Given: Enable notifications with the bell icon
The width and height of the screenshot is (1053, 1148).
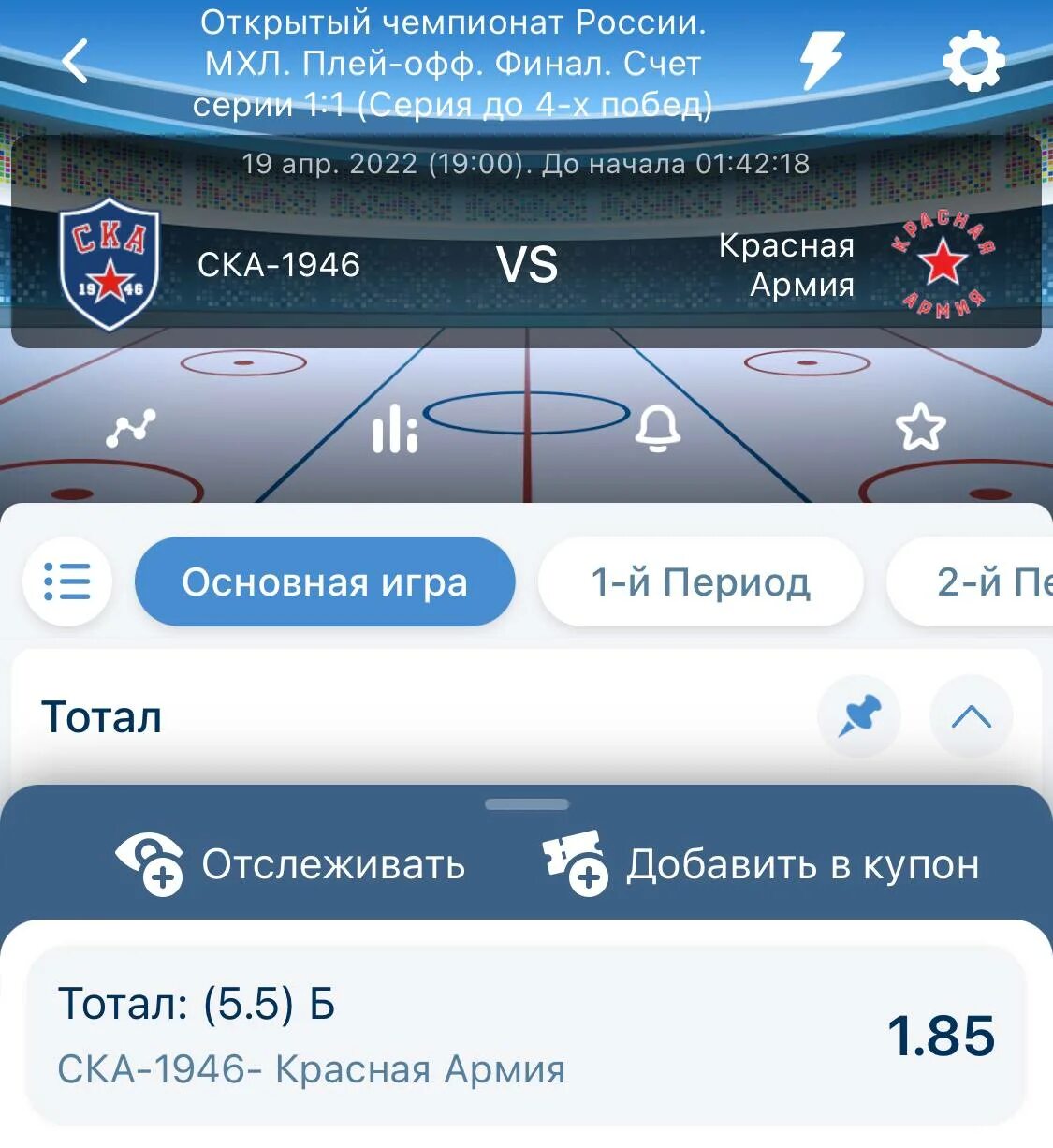Looking at the screenshot, I should point(658,429).
